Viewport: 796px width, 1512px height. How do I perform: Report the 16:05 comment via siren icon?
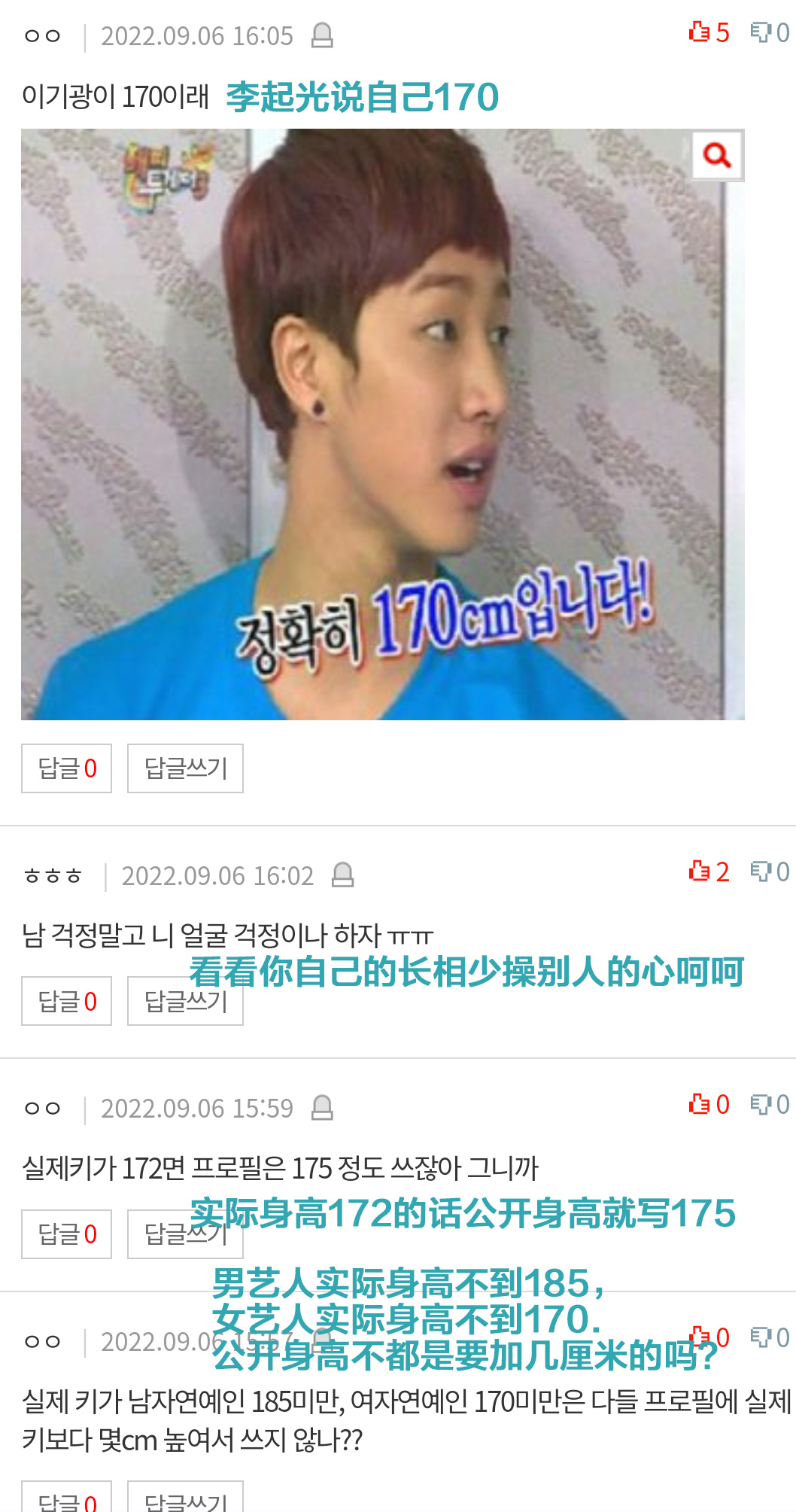(x=322, y=35)
